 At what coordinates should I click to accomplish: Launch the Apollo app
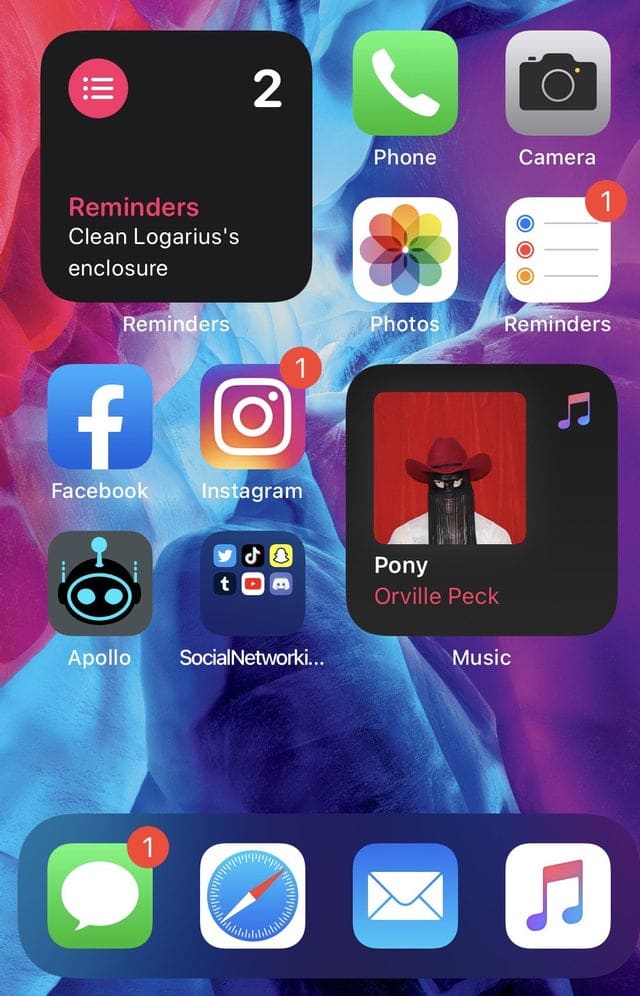coord(100,584)
